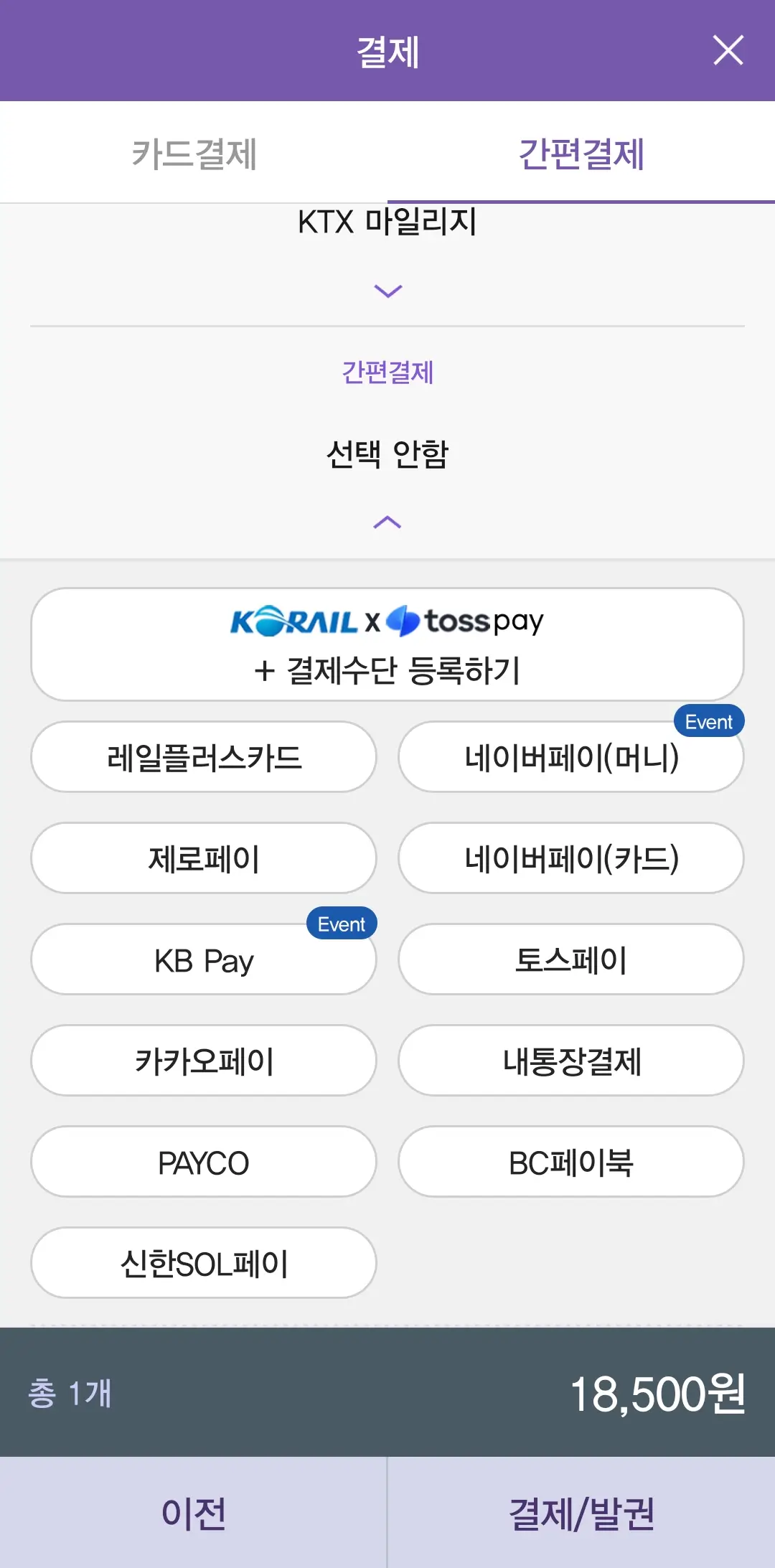Image resolution: width=775 pixels, height=1568 pixels.
Task: Expand the KTX 마일리지 section
Action: tap(387, 290)
